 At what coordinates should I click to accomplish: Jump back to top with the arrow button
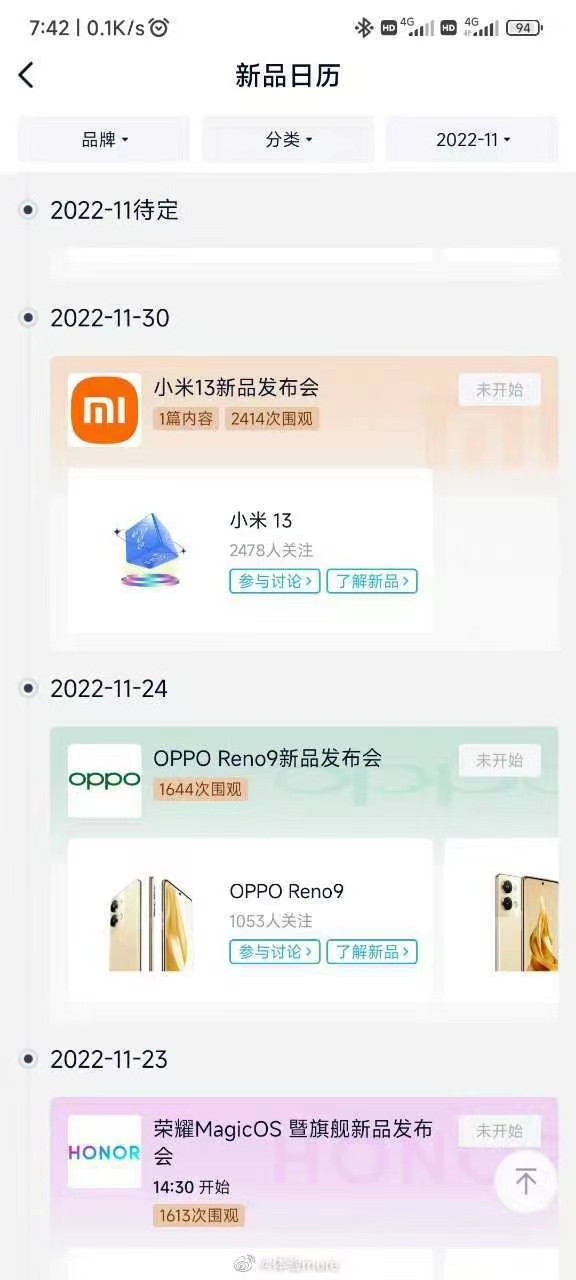tap(526, 1181)
